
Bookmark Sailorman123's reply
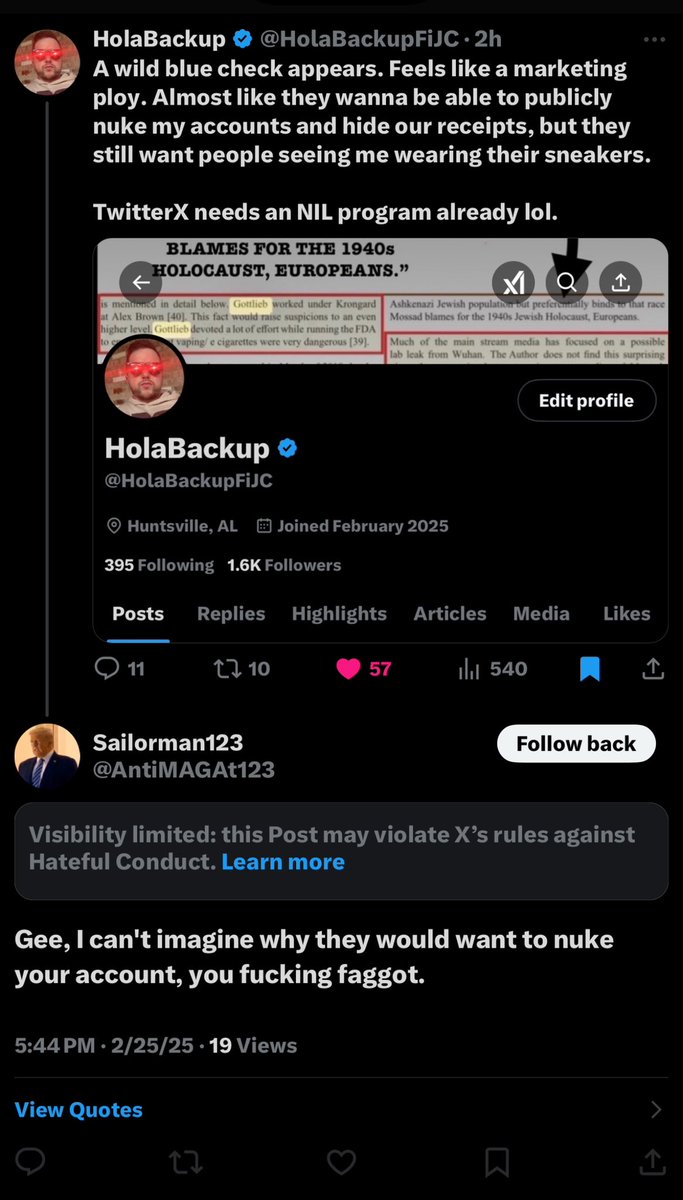click(497, 1161)
